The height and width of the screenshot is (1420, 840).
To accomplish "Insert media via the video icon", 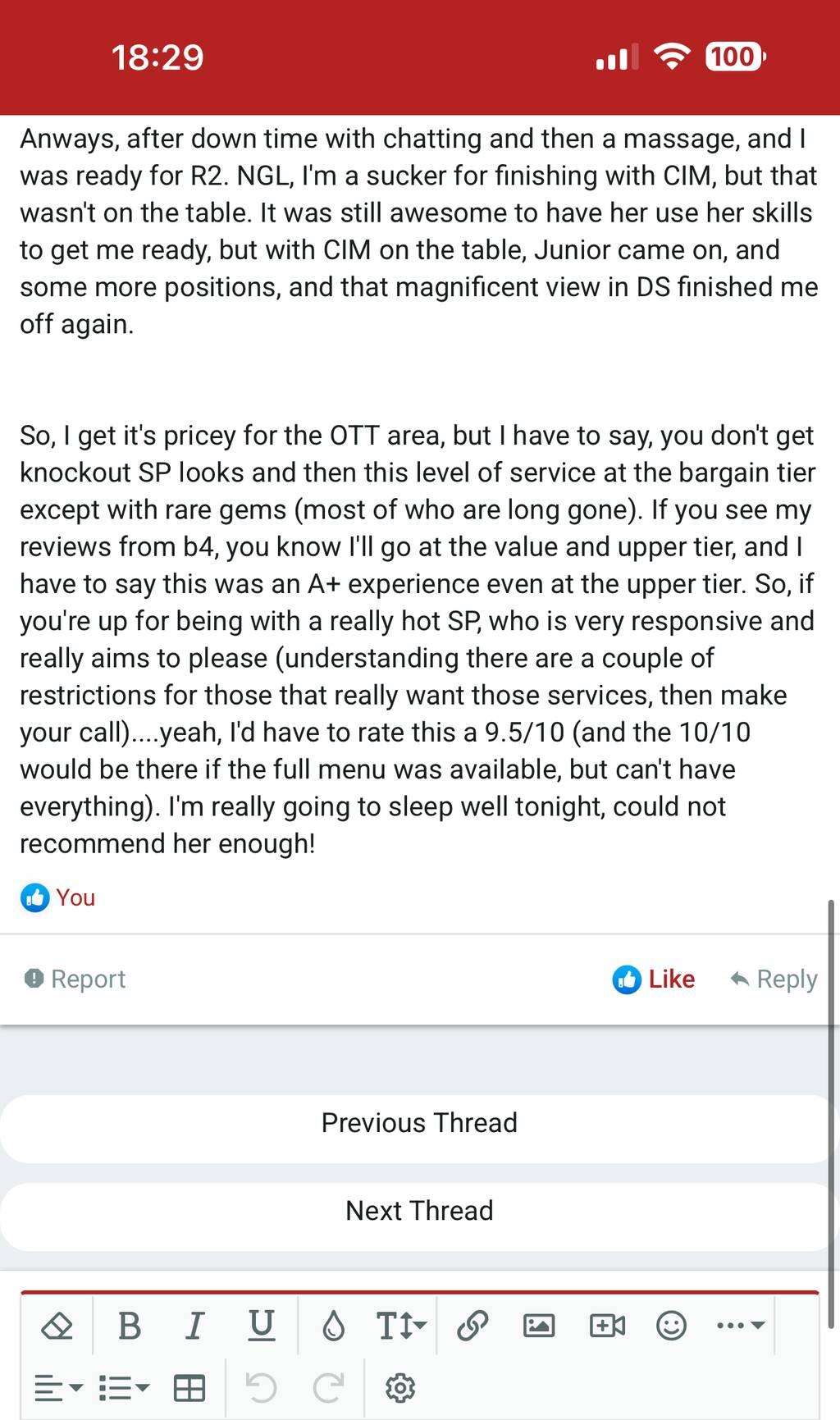I will [607, 1326].
